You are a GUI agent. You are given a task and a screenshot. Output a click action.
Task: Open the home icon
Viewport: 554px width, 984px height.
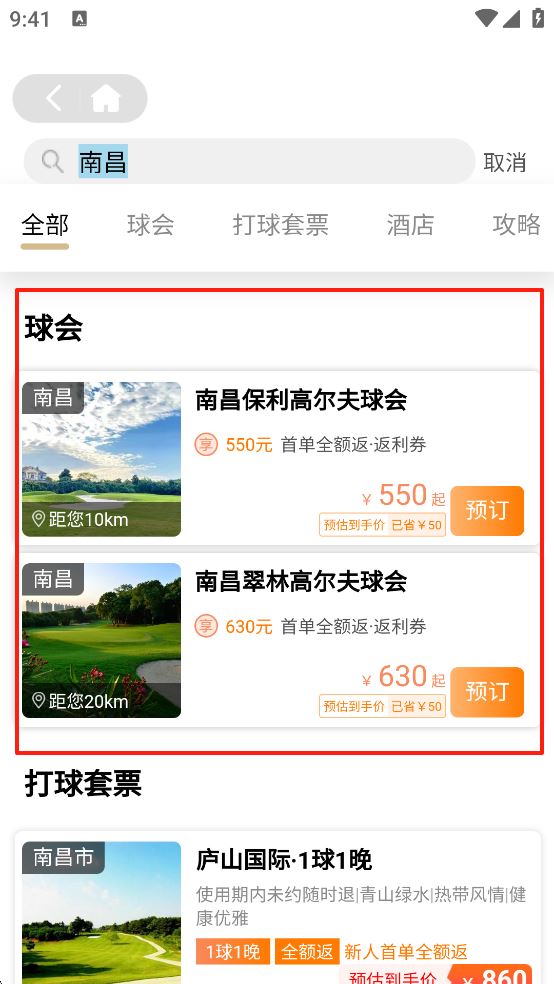click(105, 99)
